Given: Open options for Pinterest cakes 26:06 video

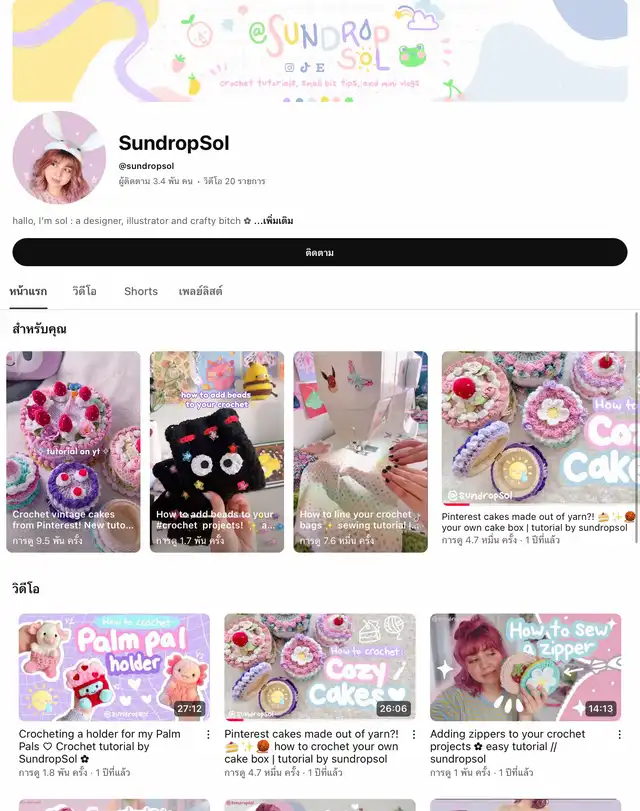Looking at the screenshot, I should point(414,734).
